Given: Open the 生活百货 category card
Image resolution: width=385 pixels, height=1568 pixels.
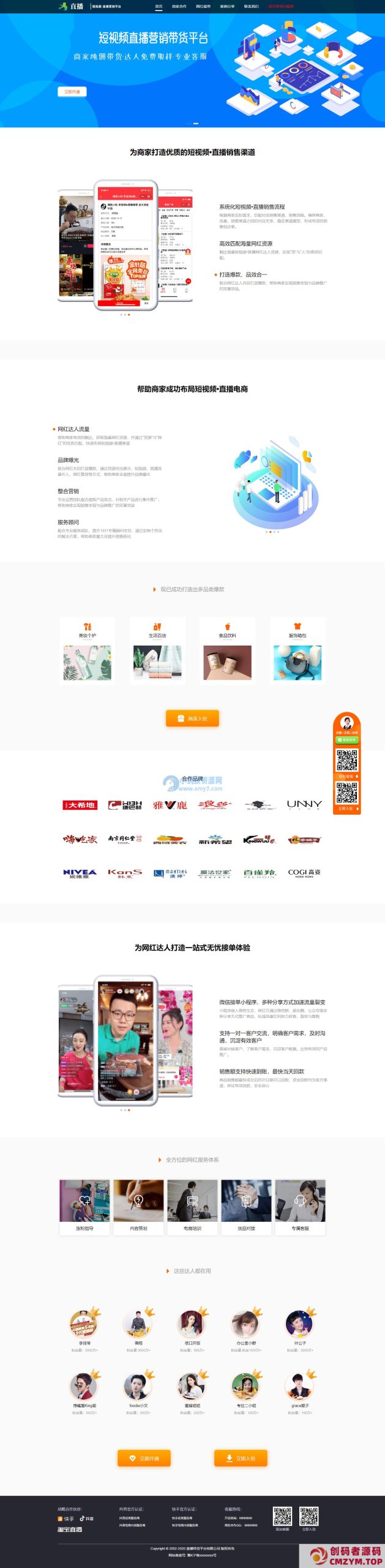Looking at the screenshot, I should point(157,650).
